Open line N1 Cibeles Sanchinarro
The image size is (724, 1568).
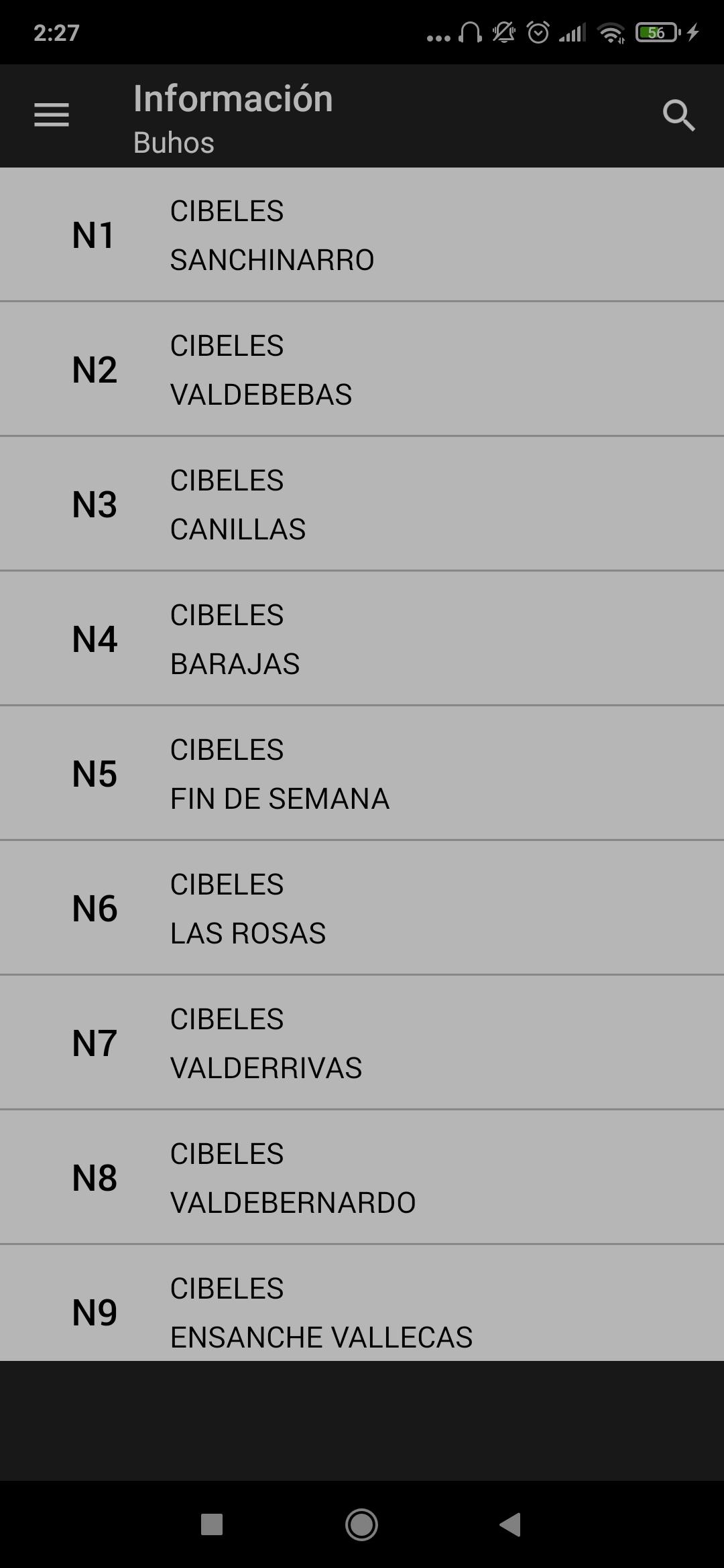[x=362, y=235]
